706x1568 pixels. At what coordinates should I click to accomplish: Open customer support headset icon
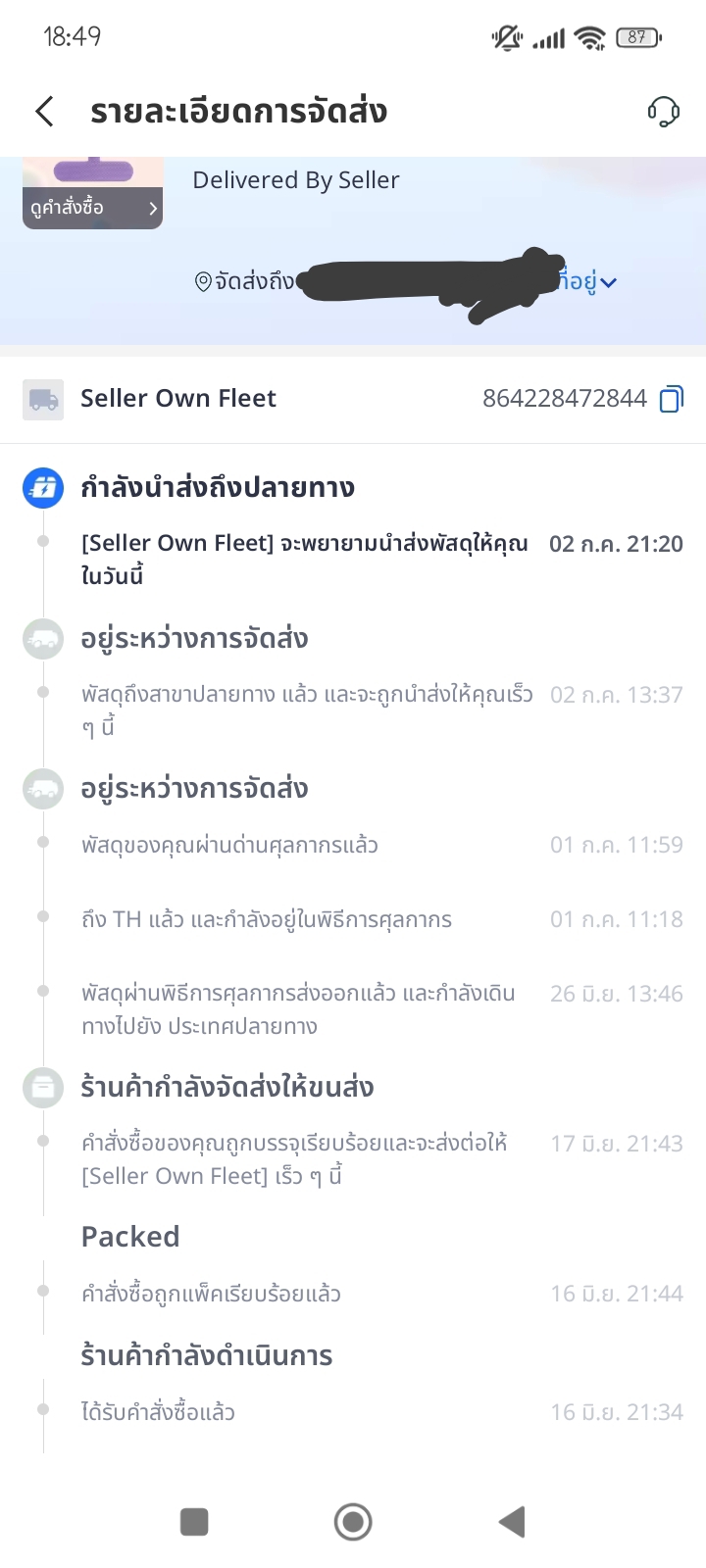coord(663,112)
